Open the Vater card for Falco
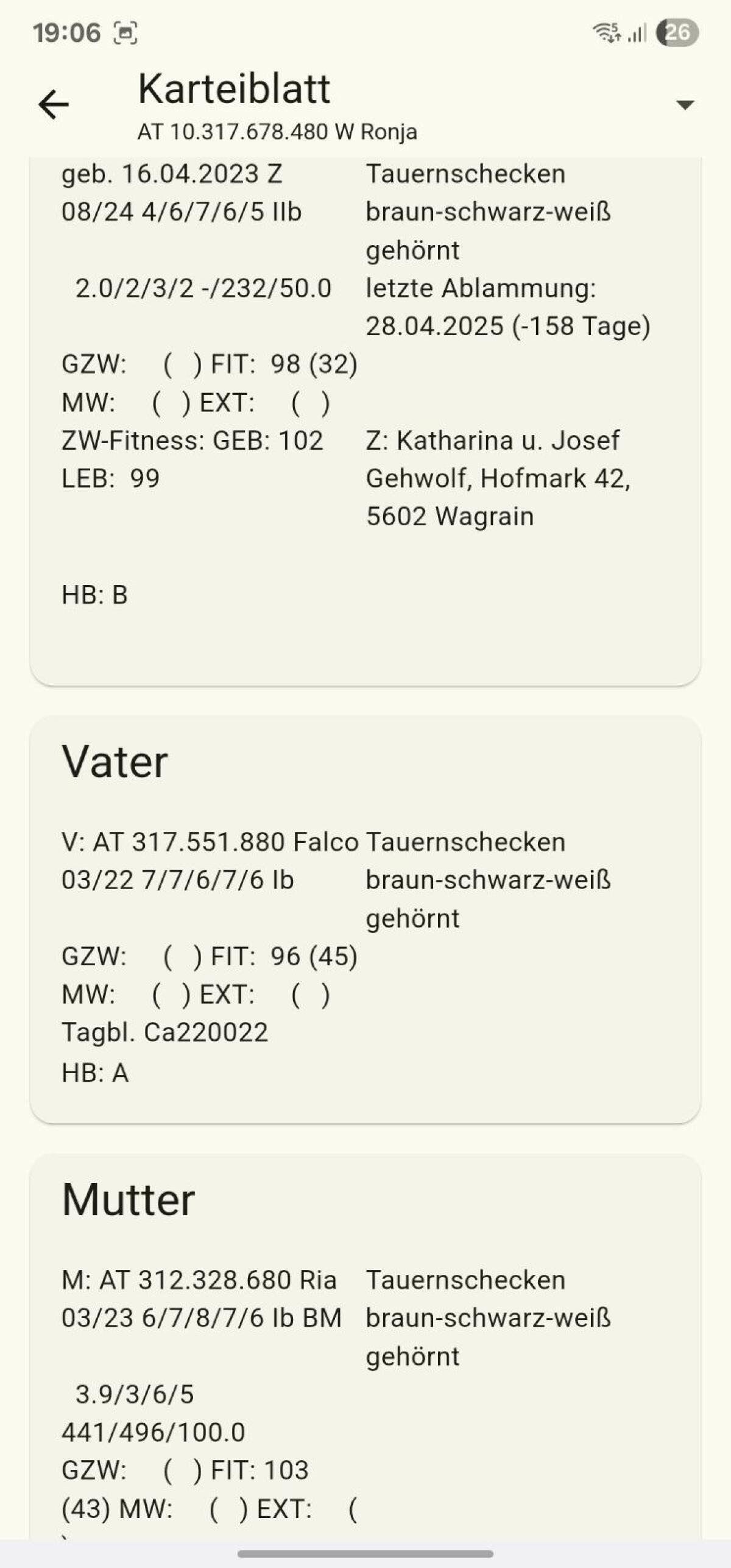The image size is (731, 1568). pyautogui.click(x=365, y=920)
